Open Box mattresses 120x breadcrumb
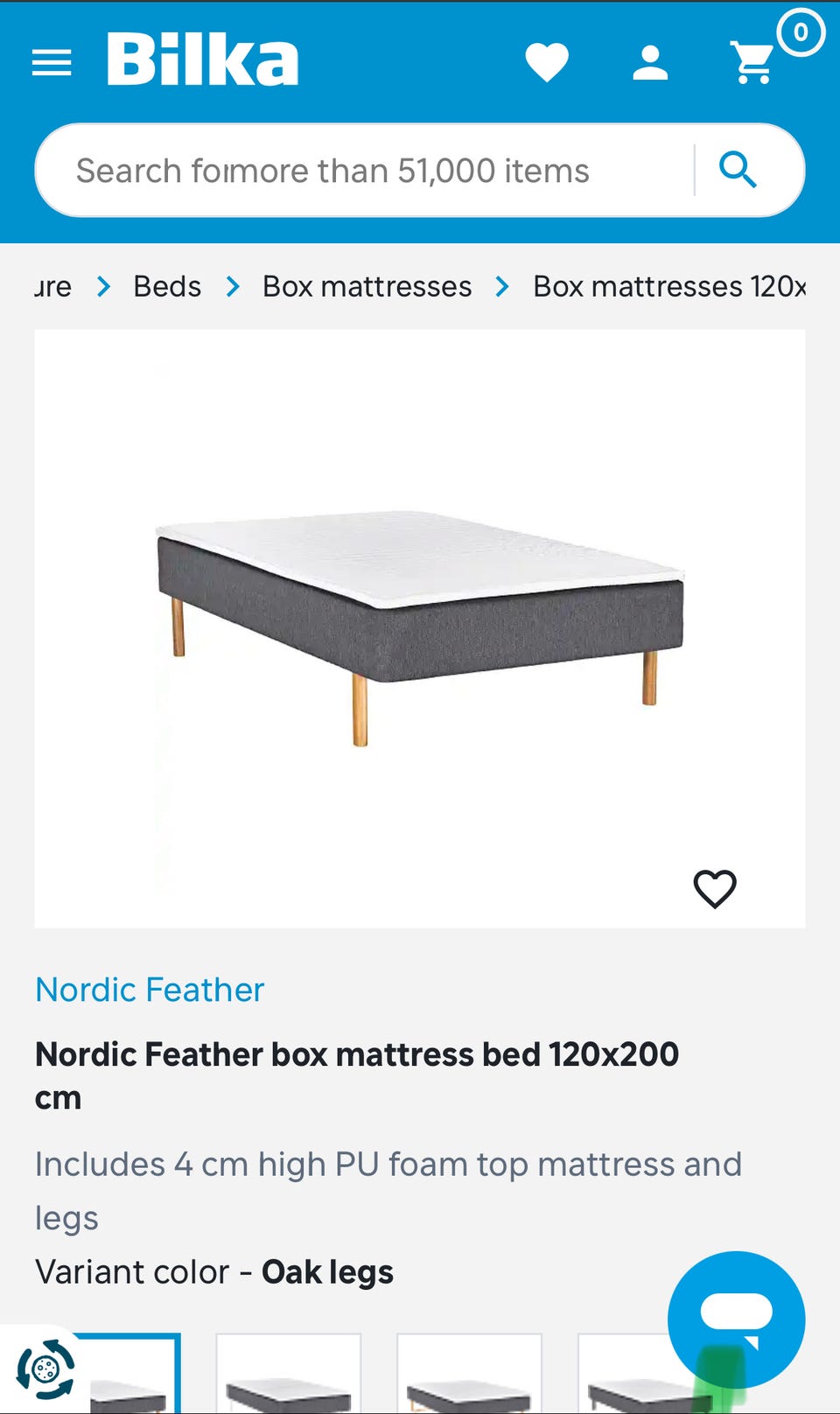The height and width of the screenshot is (1414, 840). (669, 286)
